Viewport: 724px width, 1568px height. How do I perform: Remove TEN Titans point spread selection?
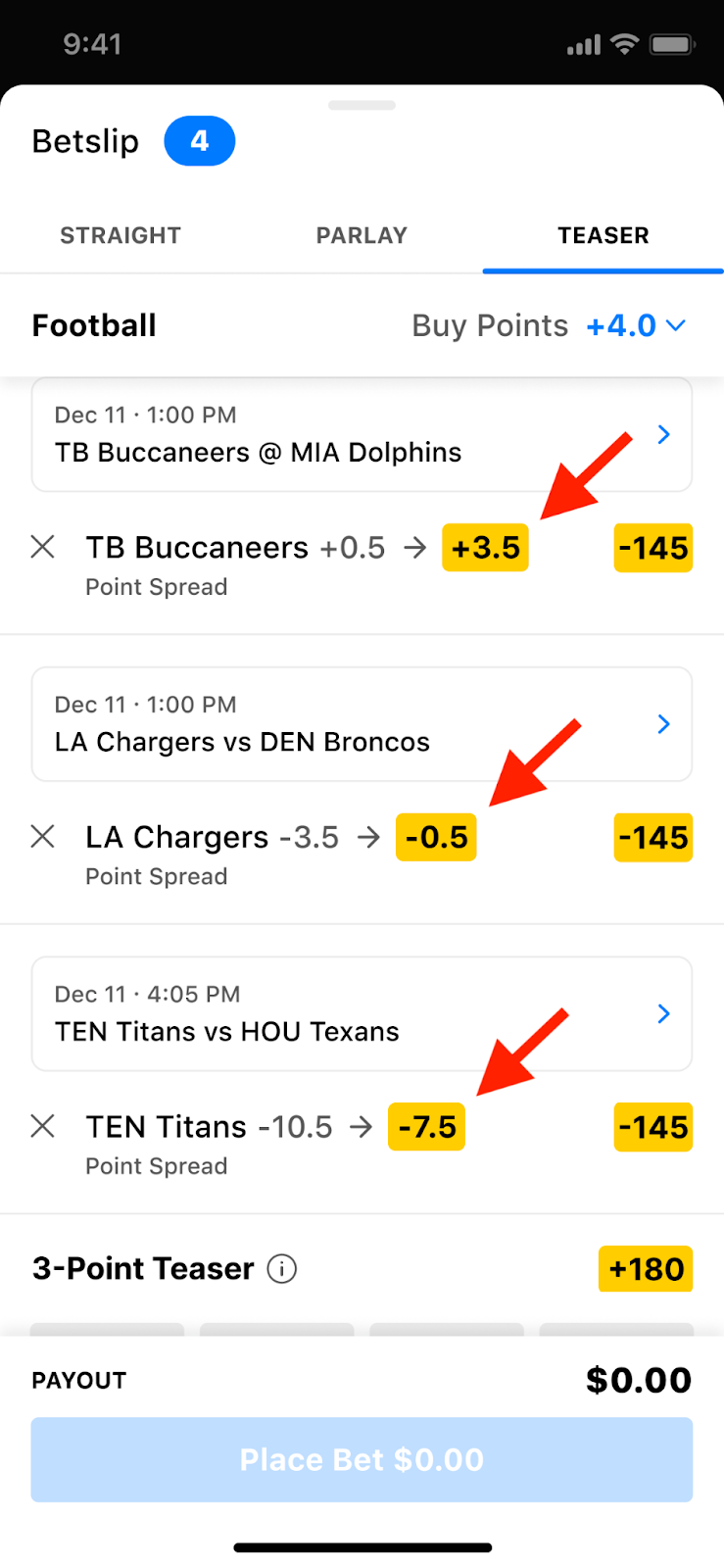[x=43, y=1126]
